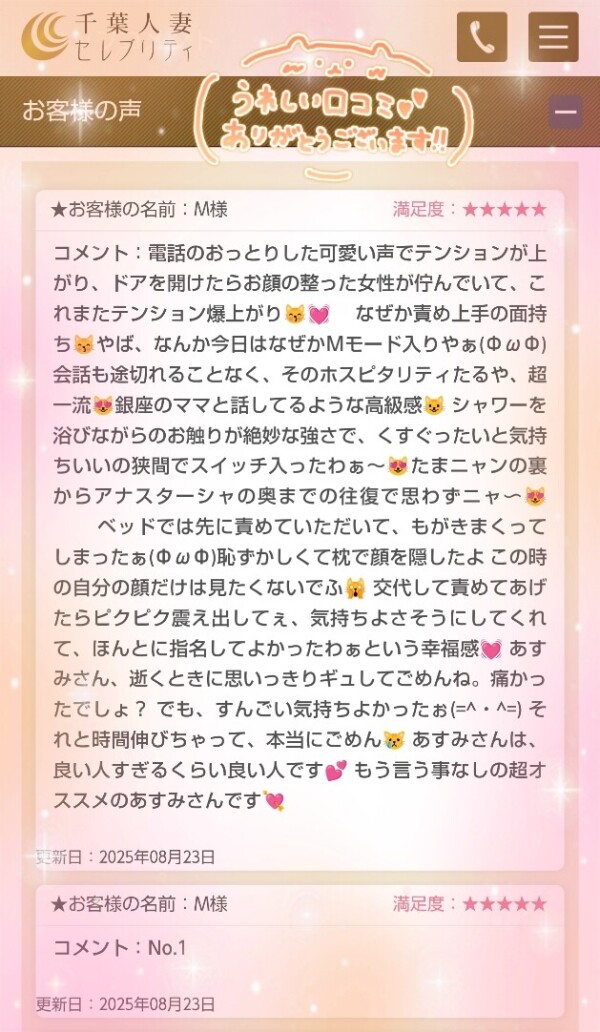Tap the phone call icon
Image resolution: width=600 pixels, height=1032 pixels.
click(481, 37)
